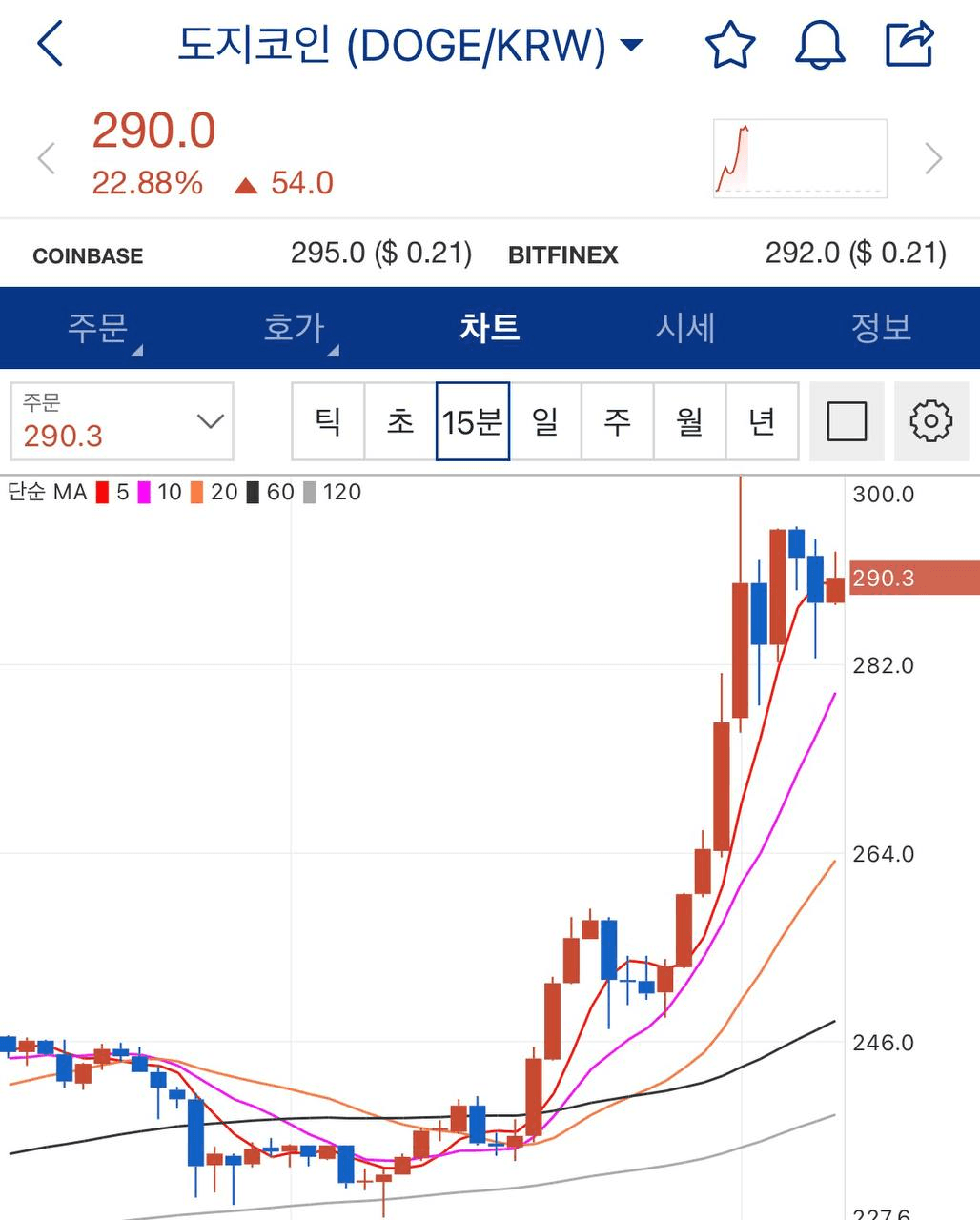Image resolution: width=980 pixels, height=1220 pixels.
Task: Select the 초 chart interval
Action: [400, 421]
